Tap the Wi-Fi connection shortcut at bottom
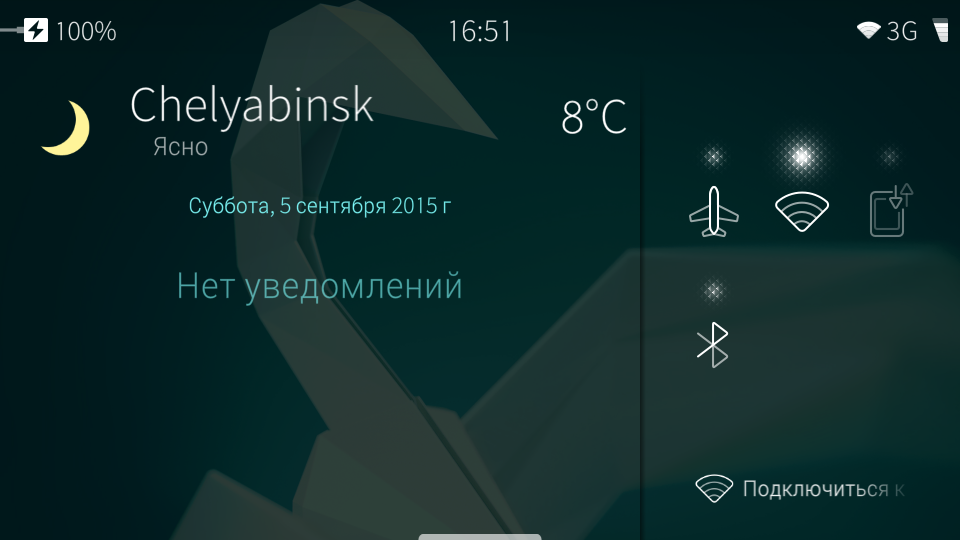This screenshot has height=540, width=960. (800, 489)
